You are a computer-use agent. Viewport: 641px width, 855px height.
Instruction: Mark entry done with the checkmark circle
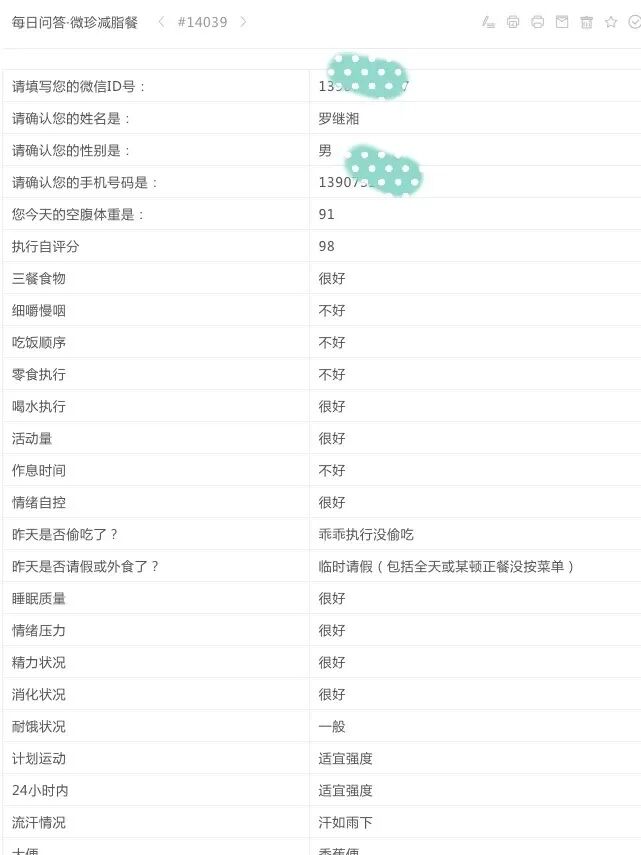(634, 22)
